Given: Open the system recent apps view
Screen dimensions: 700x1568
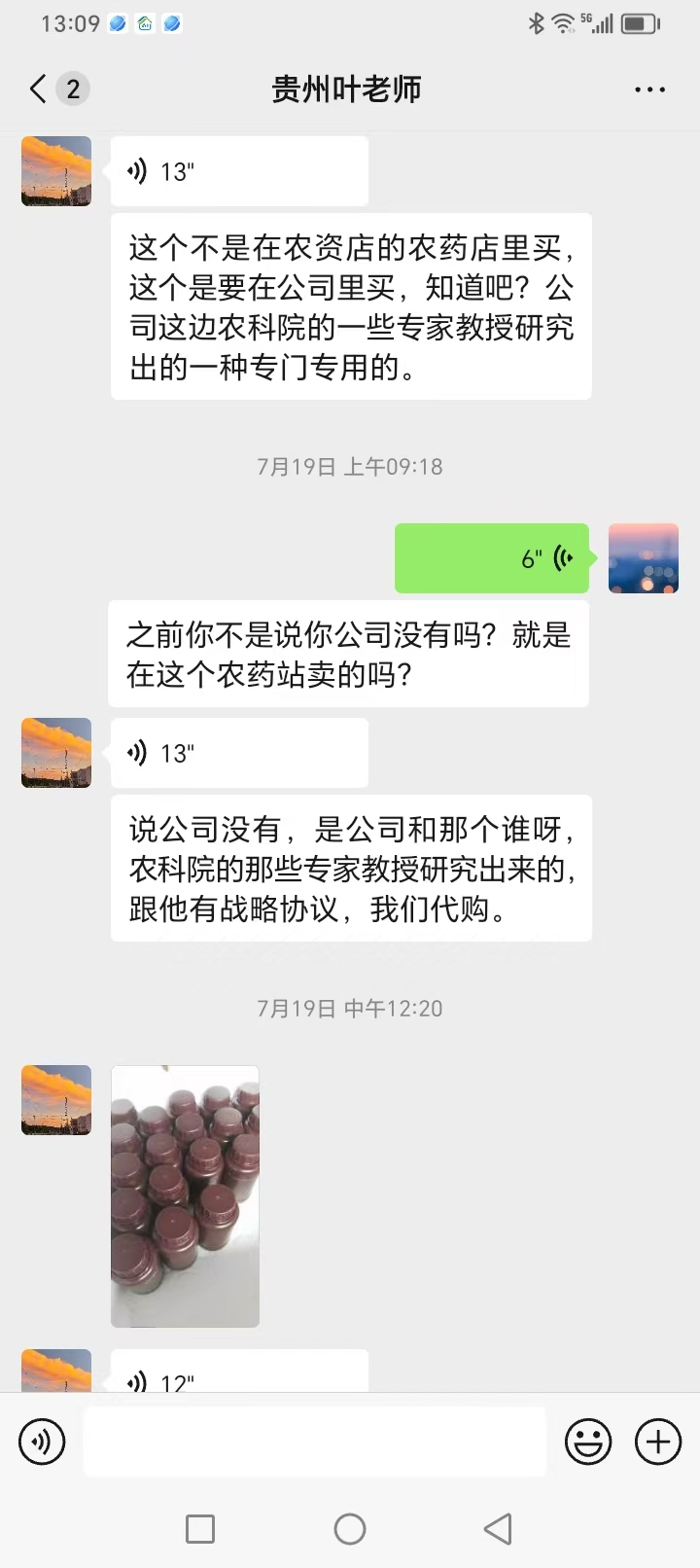Looking at the screenshot, I should [200, 1529].
